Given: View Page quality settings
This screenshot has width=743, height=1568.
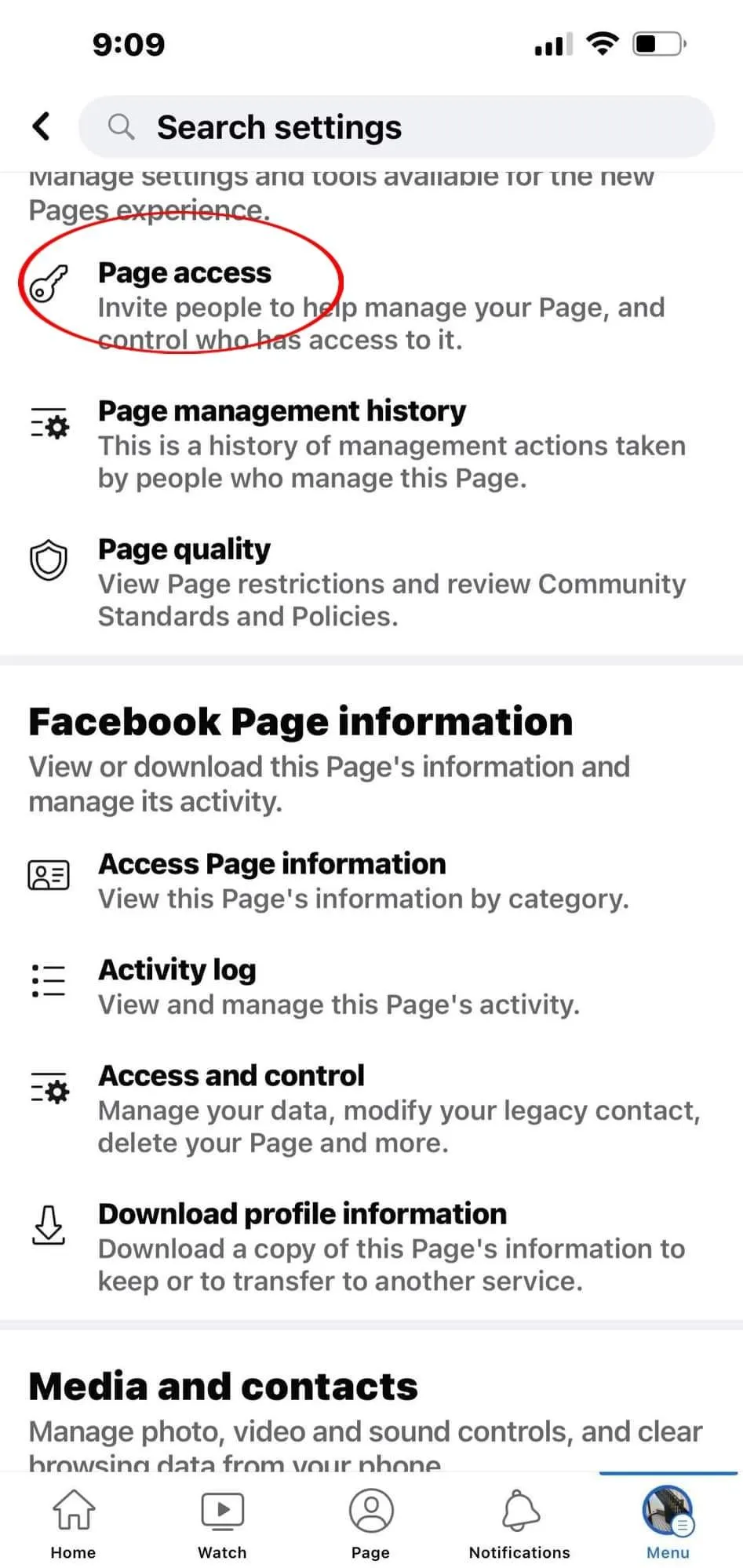Looking at the screenshot, I should click(371, 582).
